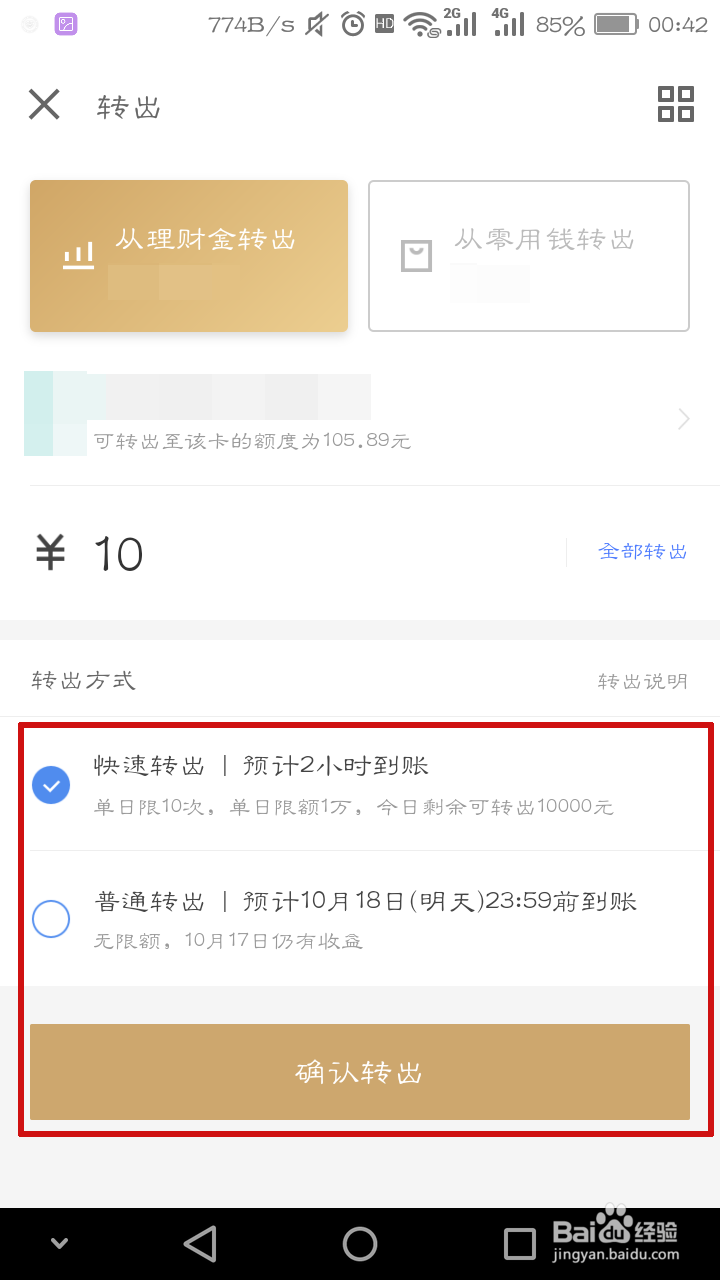Tap the Android back navigation arrow
The image size is (720, 1280).
coord(200,1243)
